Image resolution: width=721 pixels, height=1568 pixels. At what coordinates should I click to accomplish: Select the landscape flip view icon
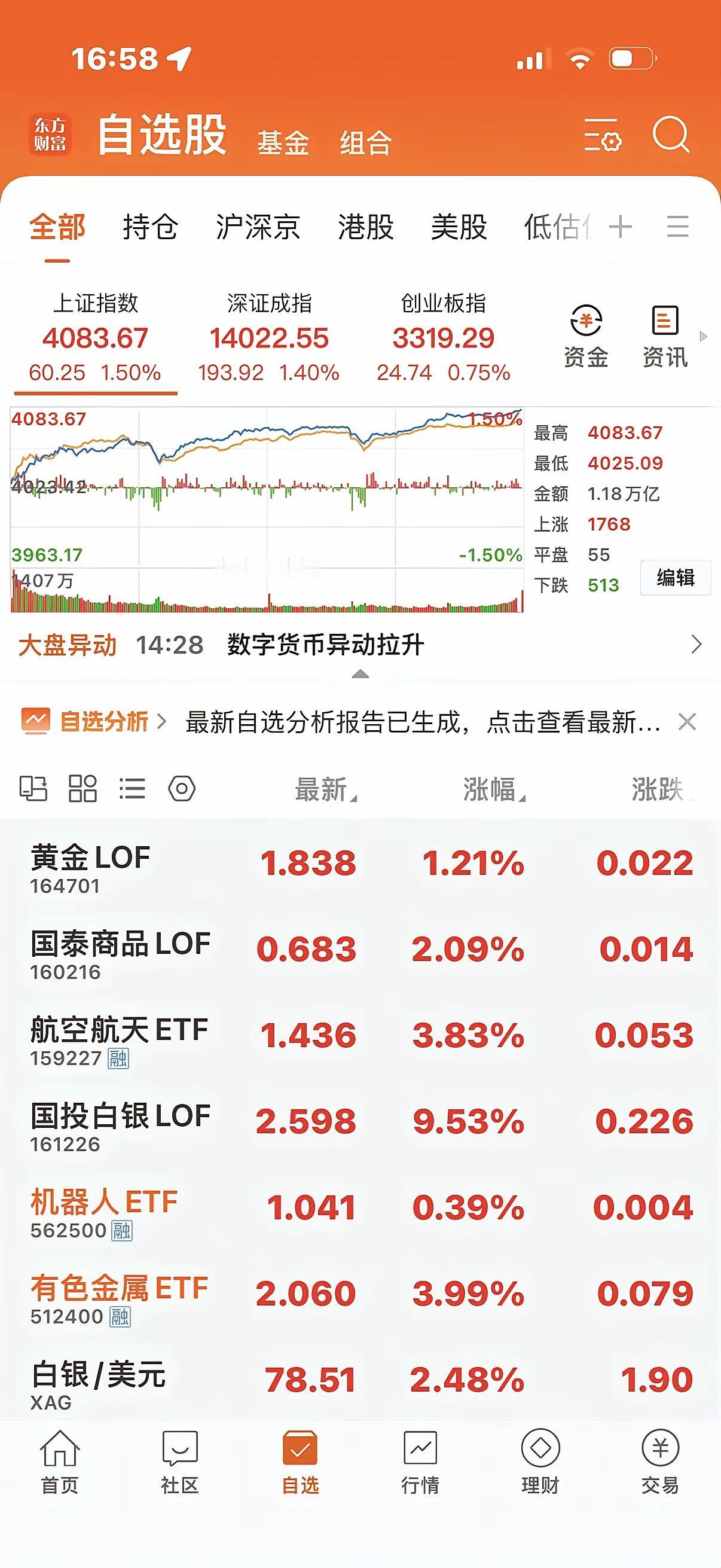tap(34, 788)
